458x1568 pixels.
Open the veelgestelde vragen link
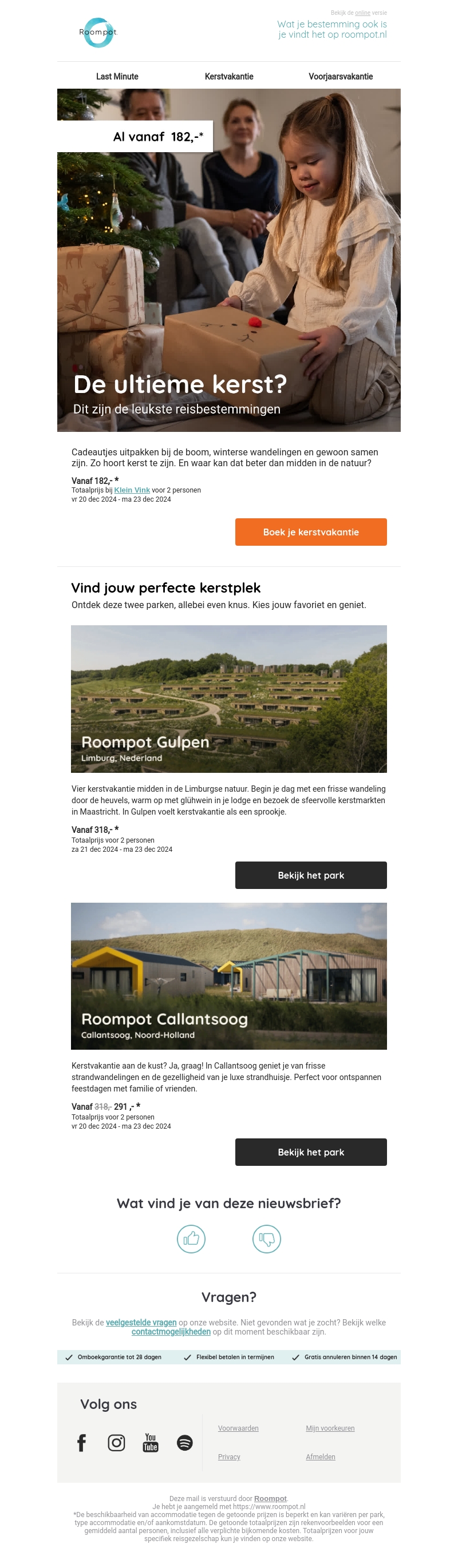(141, 1323)
